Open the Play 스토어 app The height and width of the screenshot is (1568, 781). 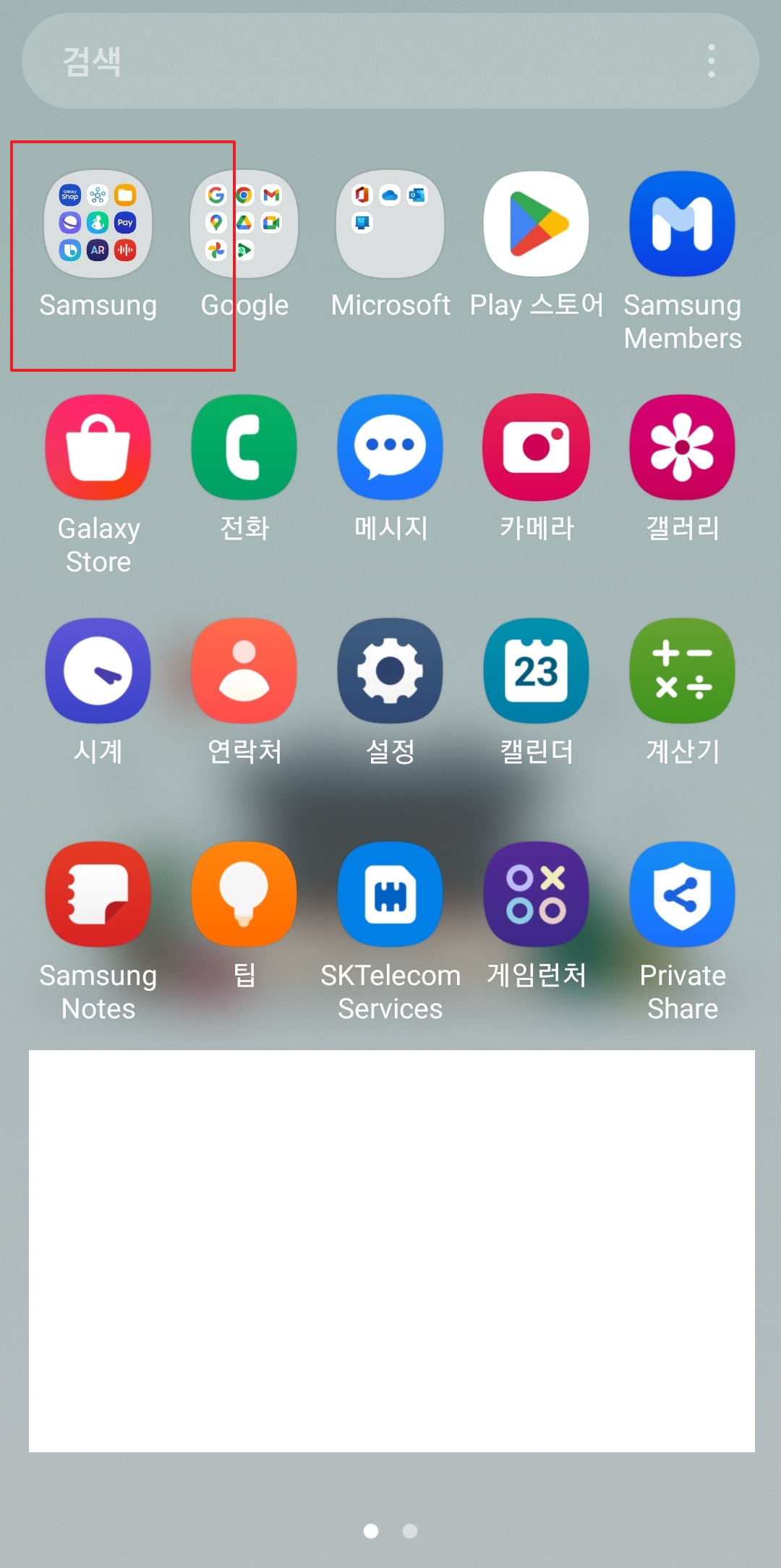tap(536, 224)
